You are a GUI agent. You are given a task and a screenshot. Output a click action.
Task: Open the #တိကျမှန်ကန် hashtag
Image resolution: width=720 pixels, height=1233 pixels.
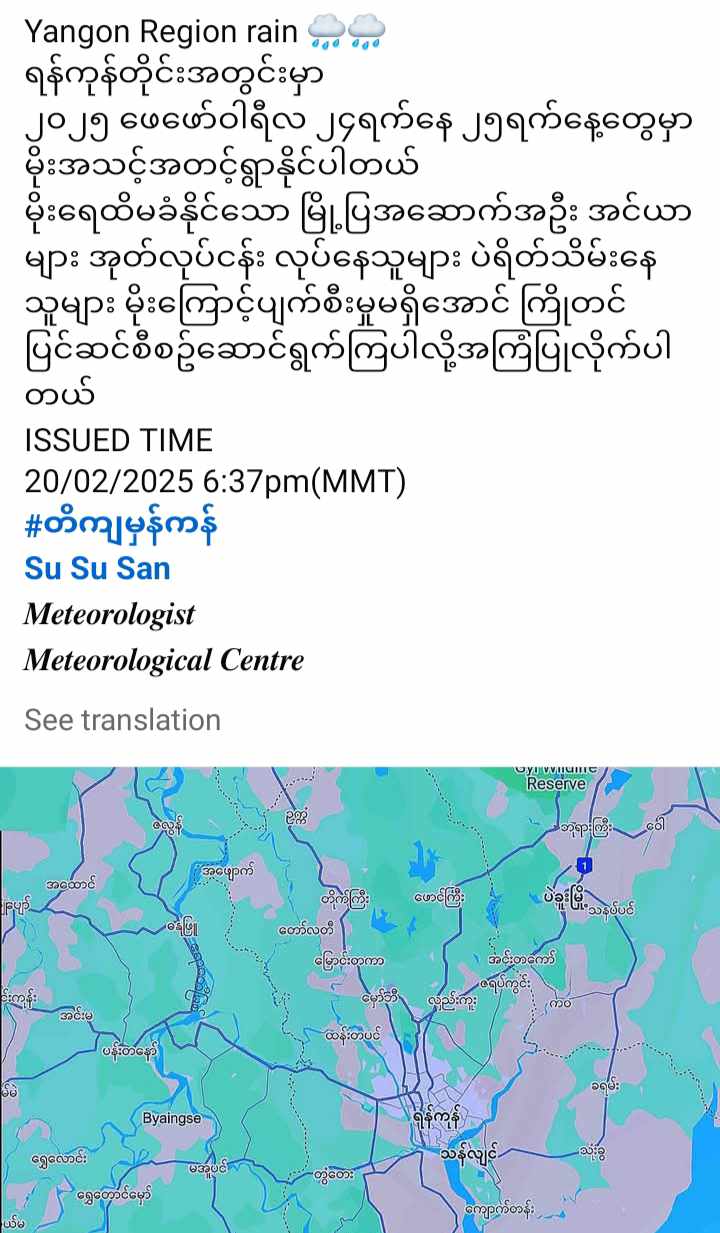121,526
